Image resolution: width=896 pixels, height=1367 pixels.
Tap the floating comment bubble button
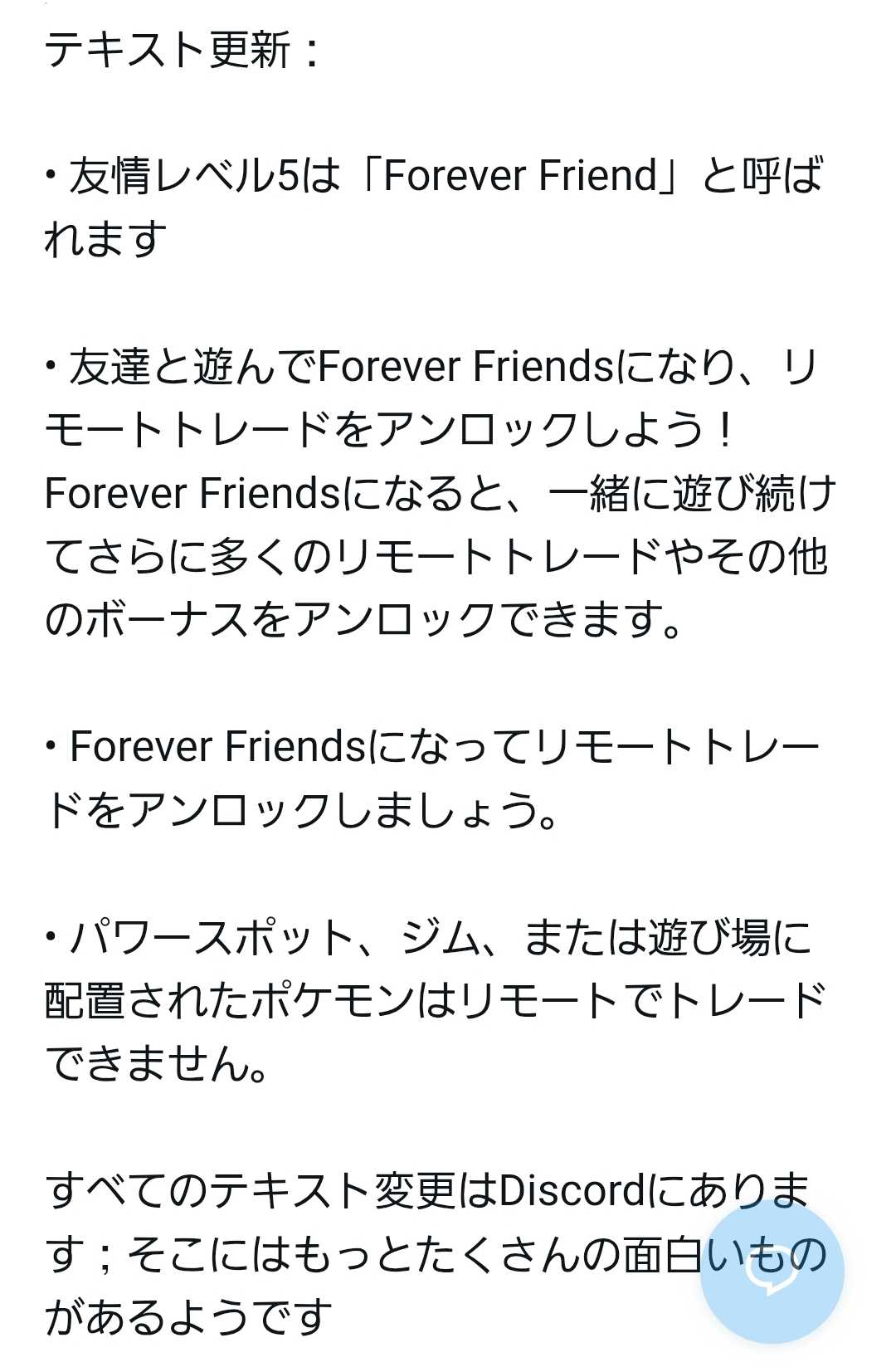pyautogui.click(x=772, y=1272)
